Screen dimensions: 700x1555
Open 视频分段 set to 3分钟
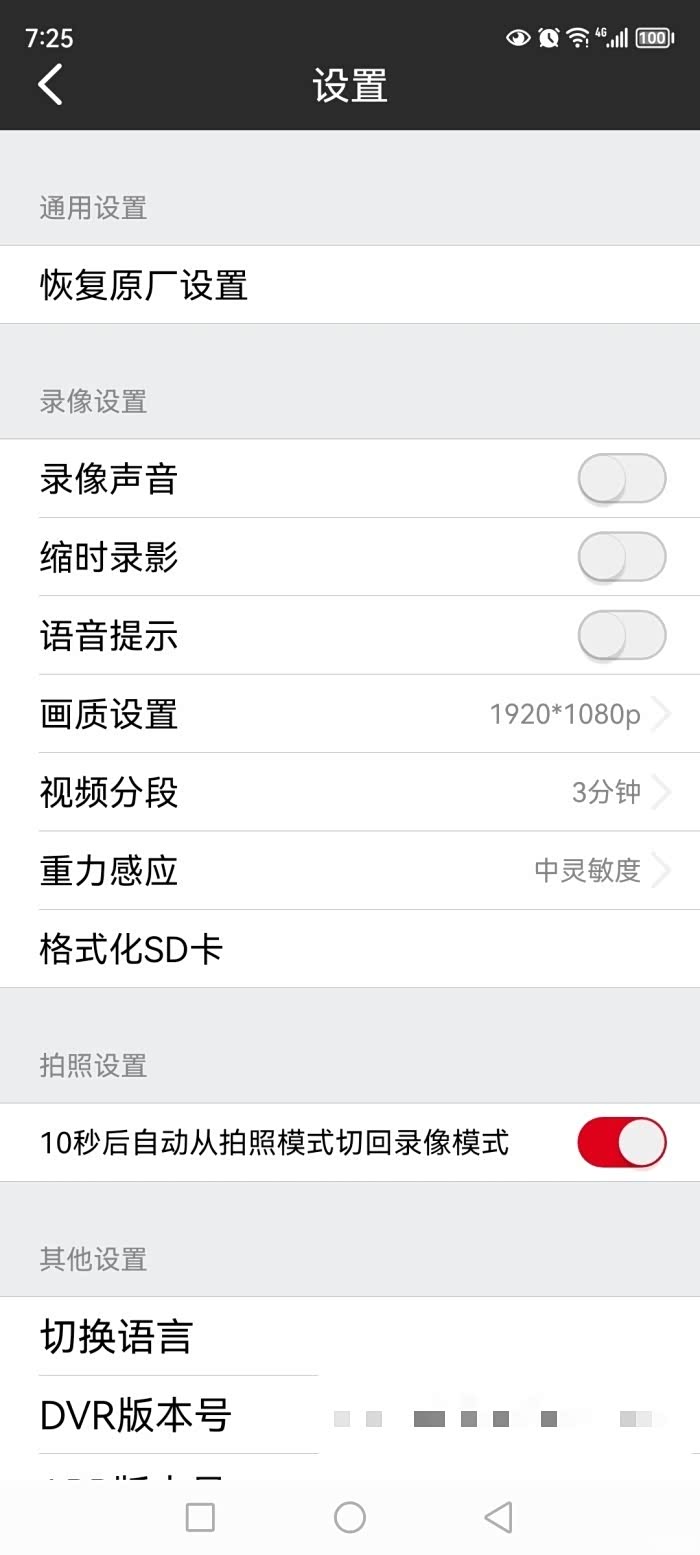350,792
